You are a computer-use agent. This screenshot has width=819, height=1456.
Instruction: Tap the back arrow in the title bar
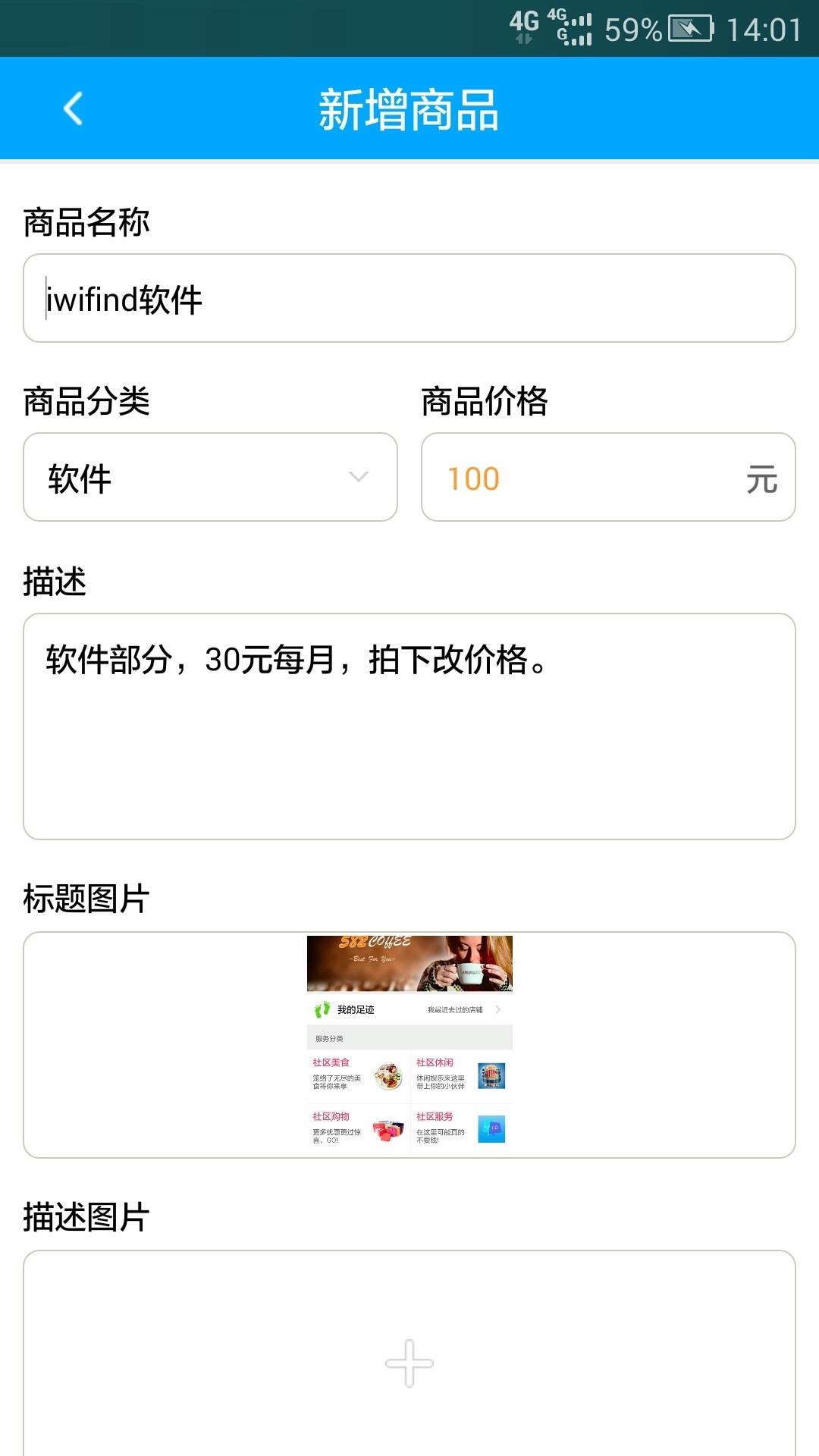(72, 110)
